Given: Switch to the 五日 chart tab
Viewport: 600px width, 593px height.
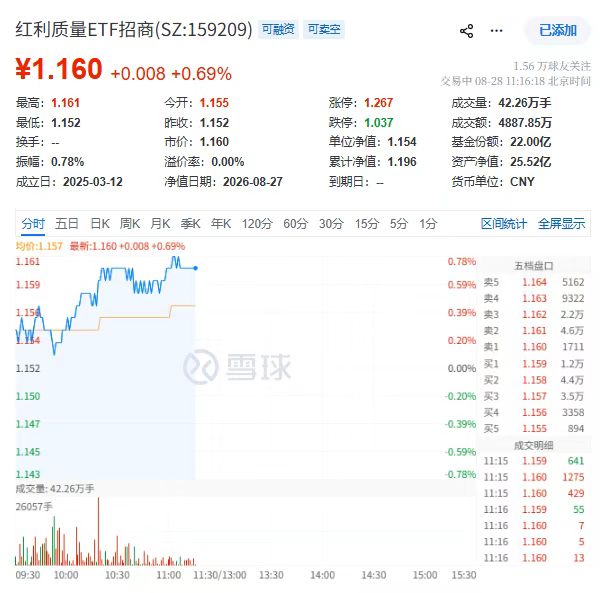Looking at the screenshot, I should coord(67,223).
